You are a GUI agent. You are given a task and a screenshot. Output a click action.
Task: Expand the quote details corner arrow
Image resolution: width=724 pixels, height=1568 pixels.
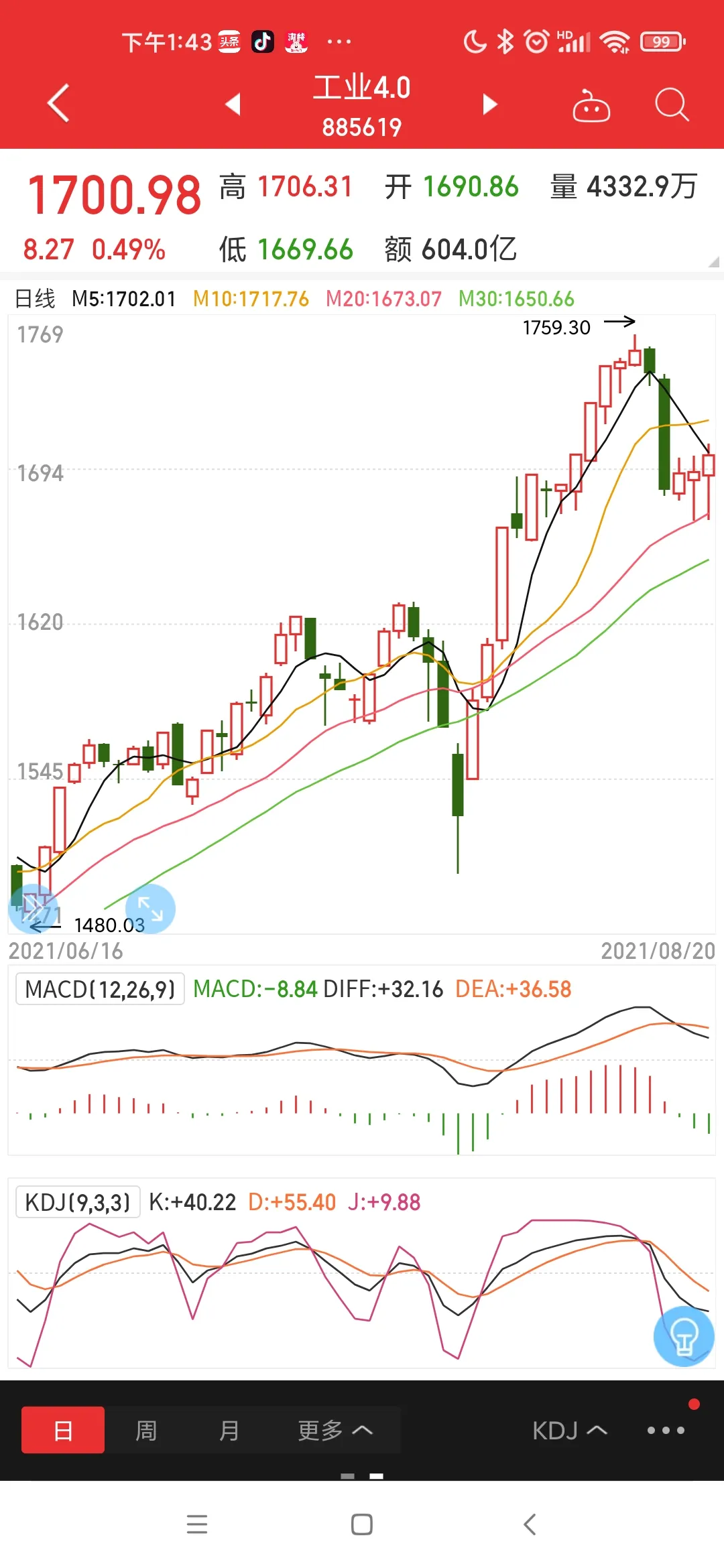(x=713, y=262)
